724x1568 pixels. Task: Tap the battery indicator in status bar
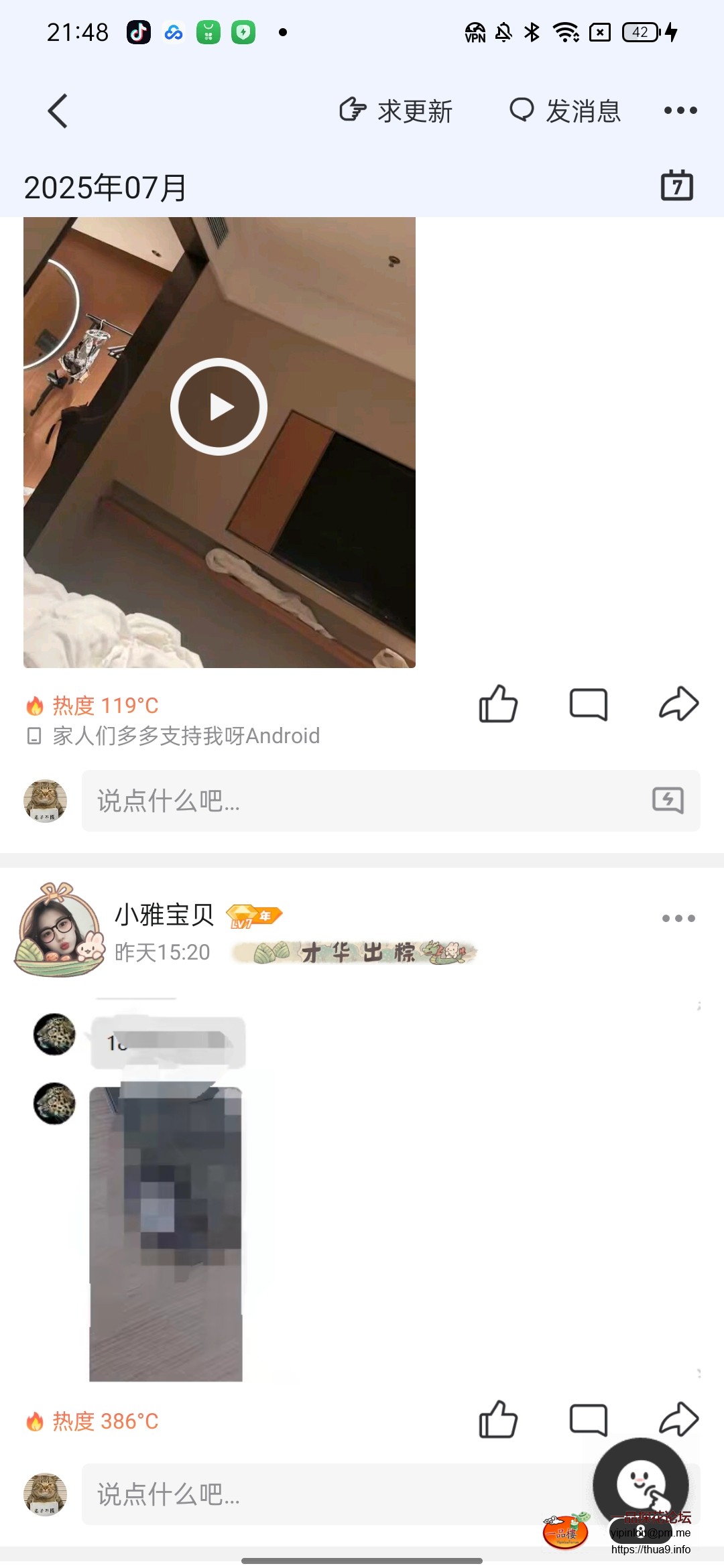click(640, 30)
